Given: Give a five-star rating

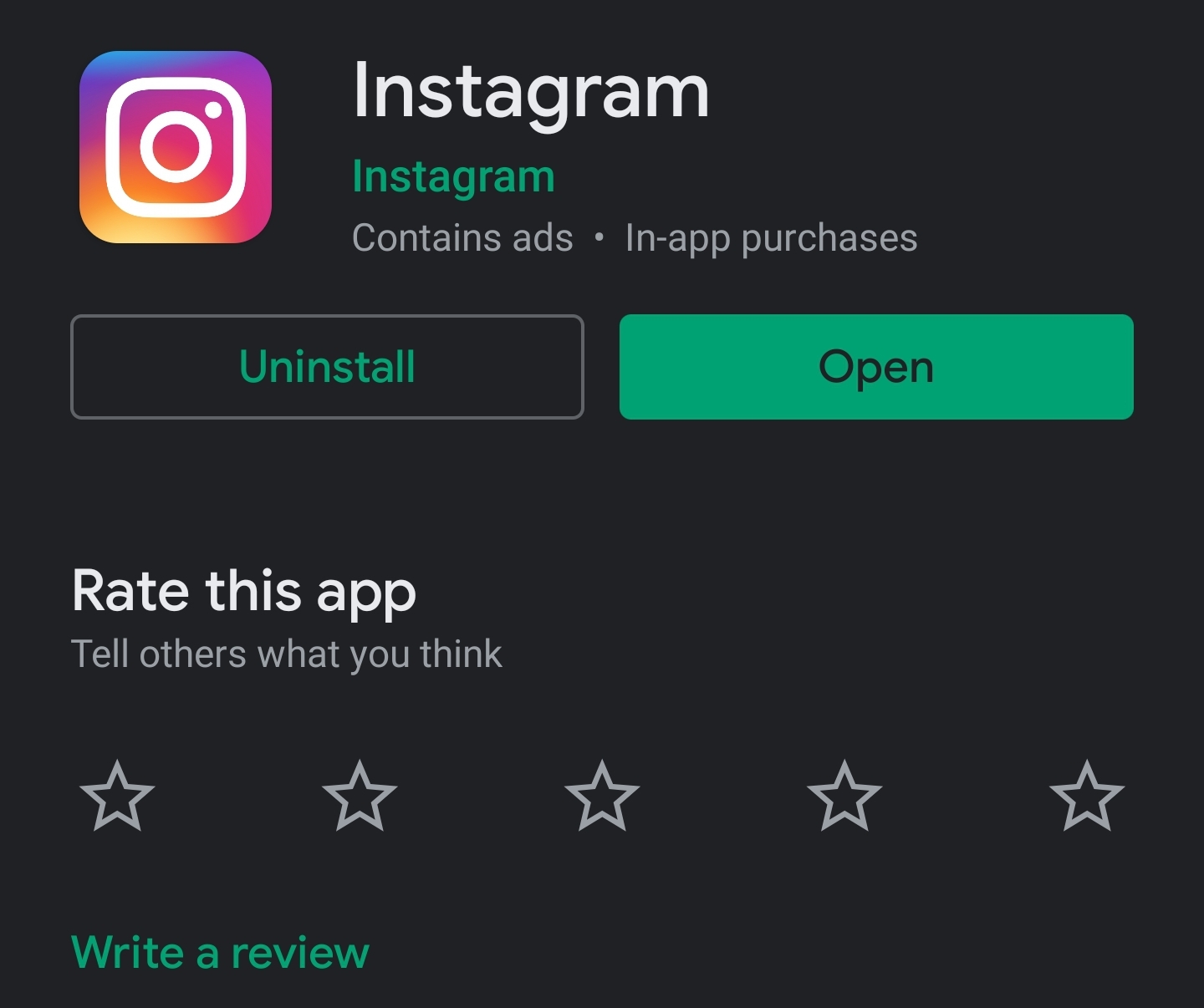Looking at the screenshot, I should point(1086,796).
